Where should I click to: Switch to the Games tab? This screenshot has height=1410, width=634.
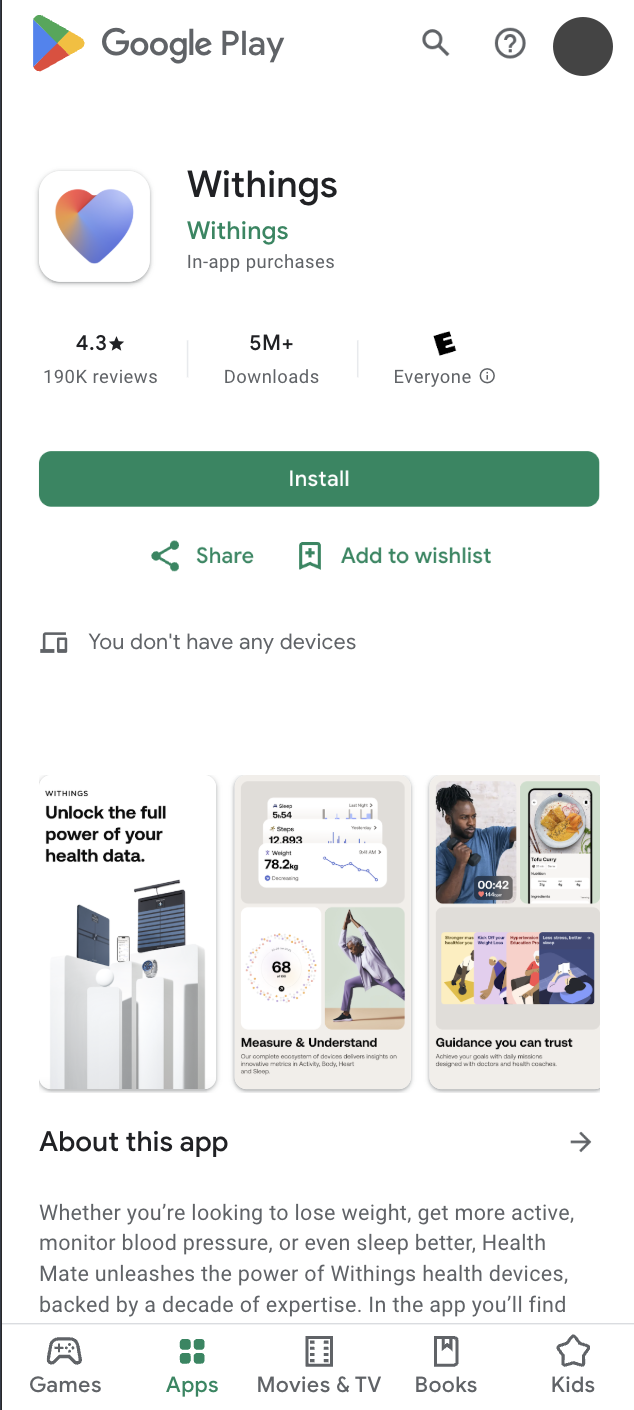click(x=65, y=1366)
